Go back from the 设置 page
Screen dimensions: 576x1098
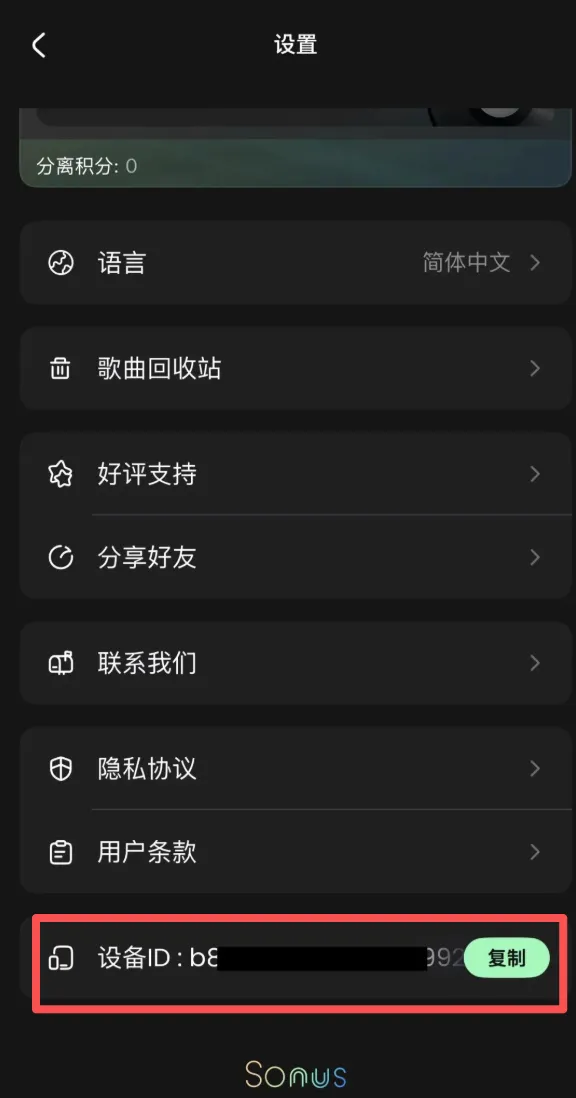[39, 46]
